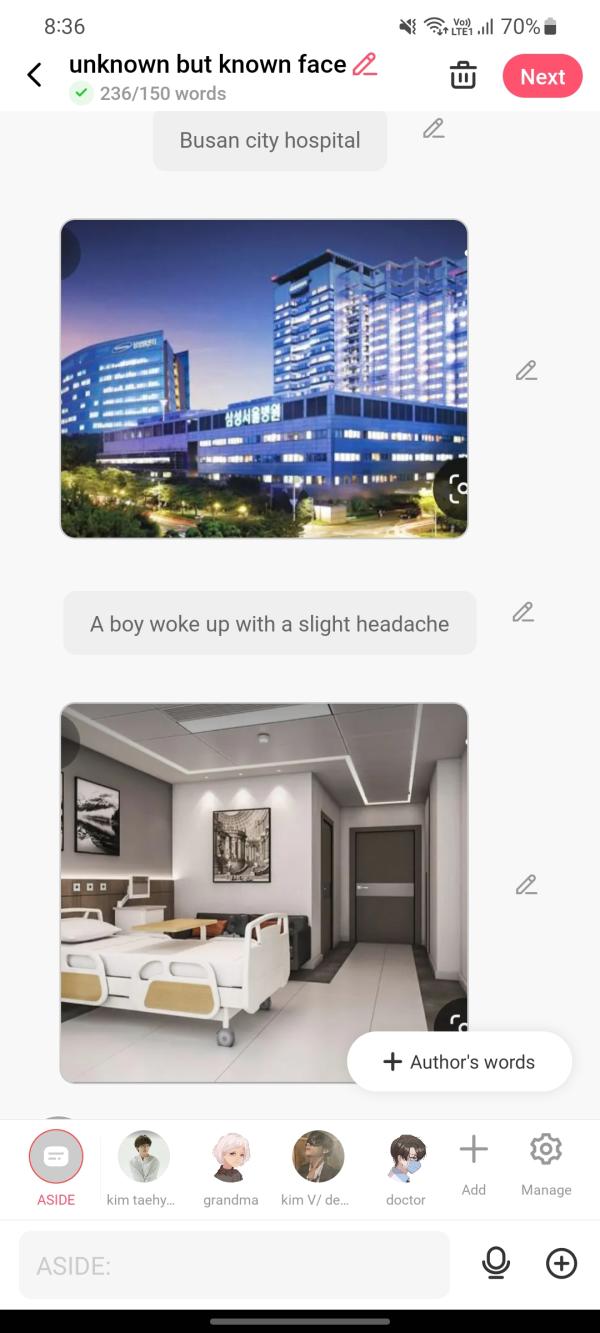Open the plus attachment menu
Screen dimensions: 600x1333
pyautogui.click(x=562, y=1264)
